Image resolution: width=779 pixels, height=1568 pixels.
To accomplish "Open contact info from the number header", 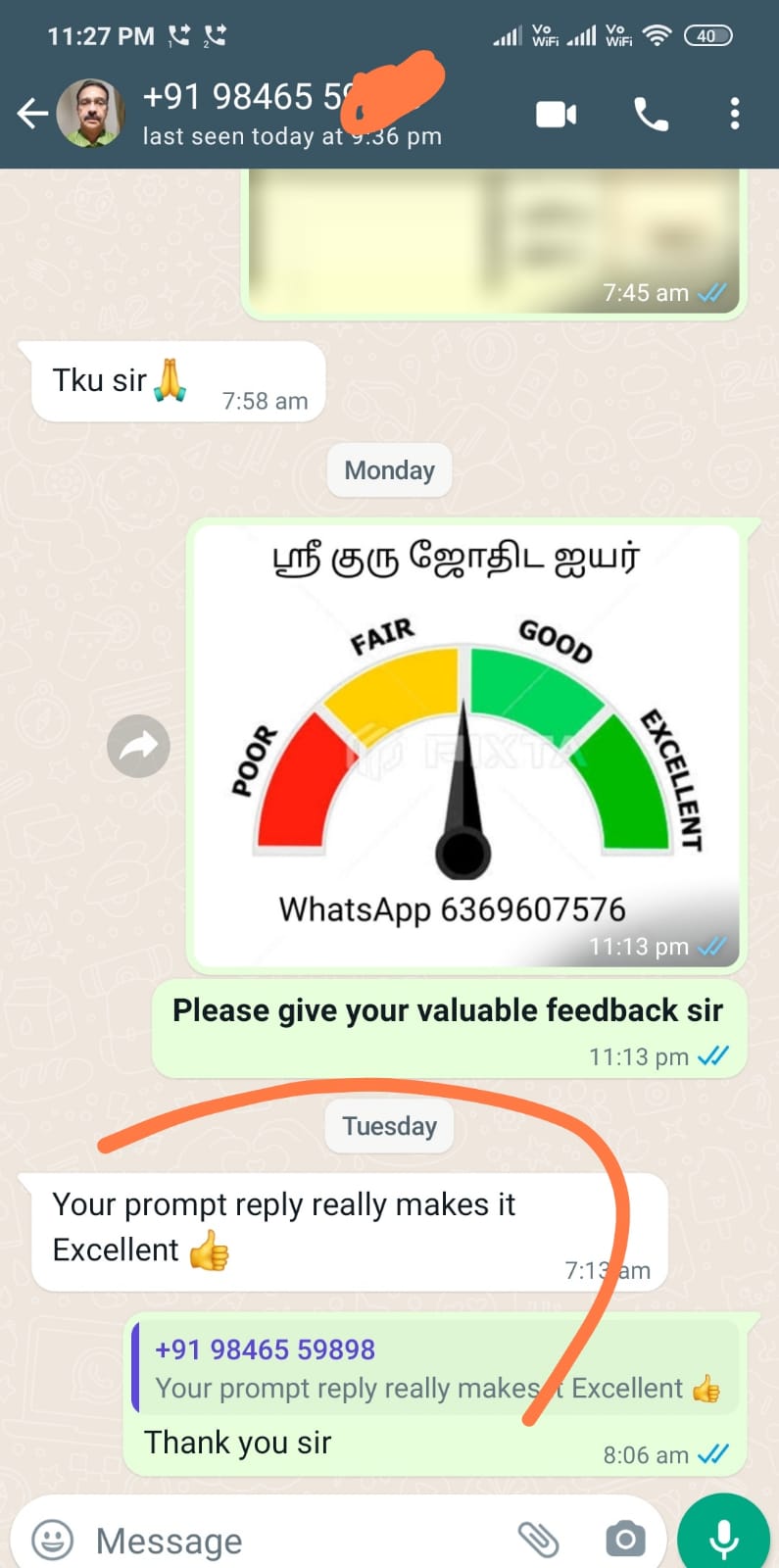I will pos(294,114).
